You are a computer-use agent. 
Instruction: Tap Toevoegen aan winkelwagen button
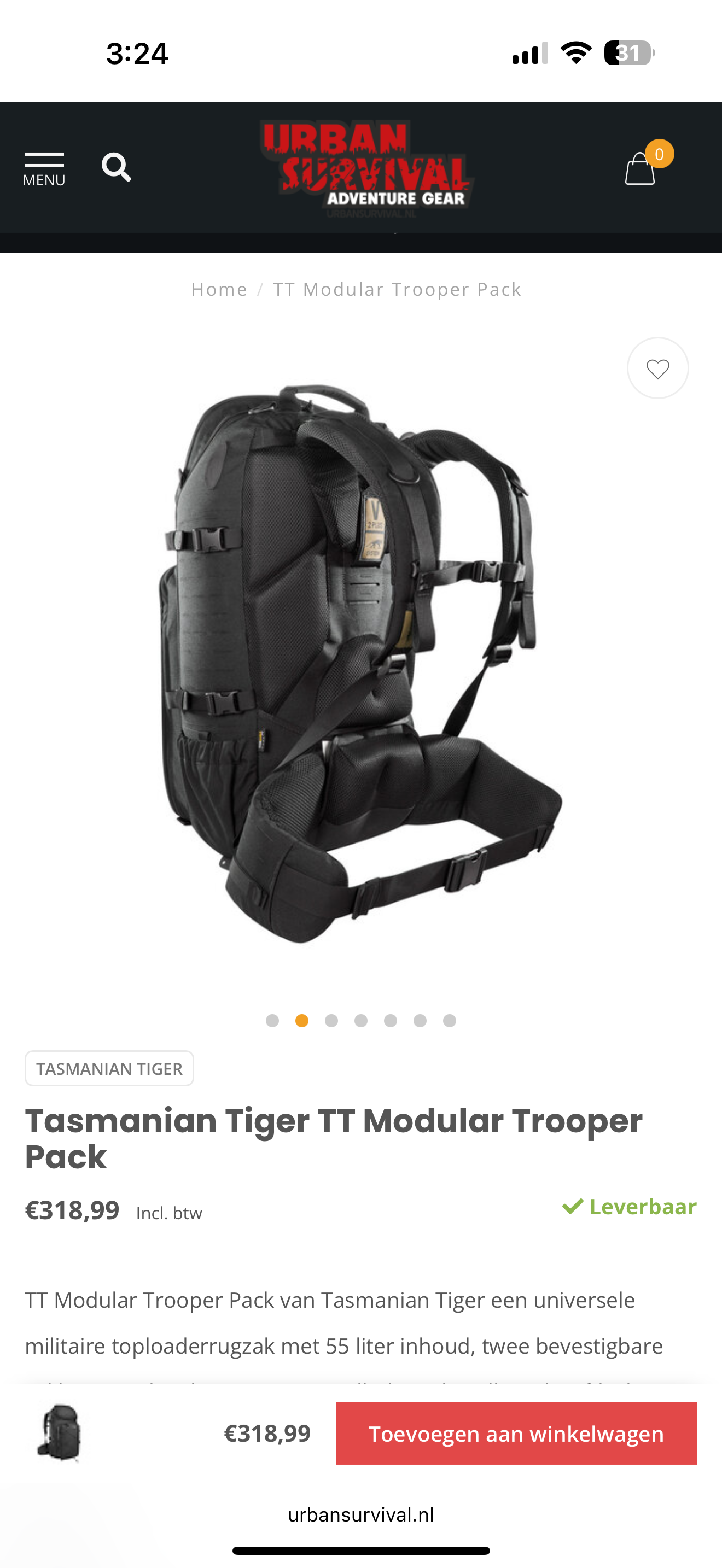pos(516,1434)
